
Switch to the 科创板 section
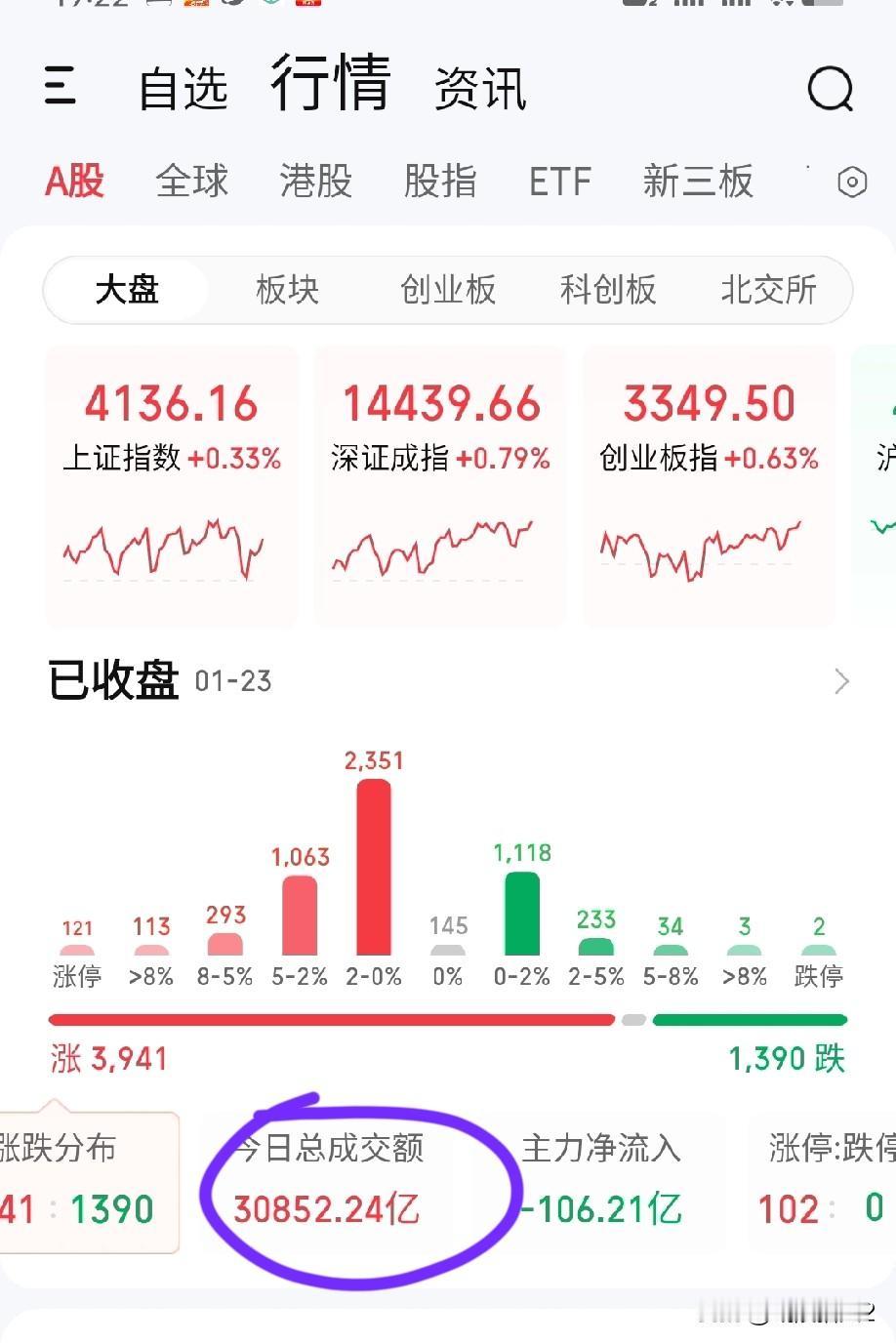point(607,290)
